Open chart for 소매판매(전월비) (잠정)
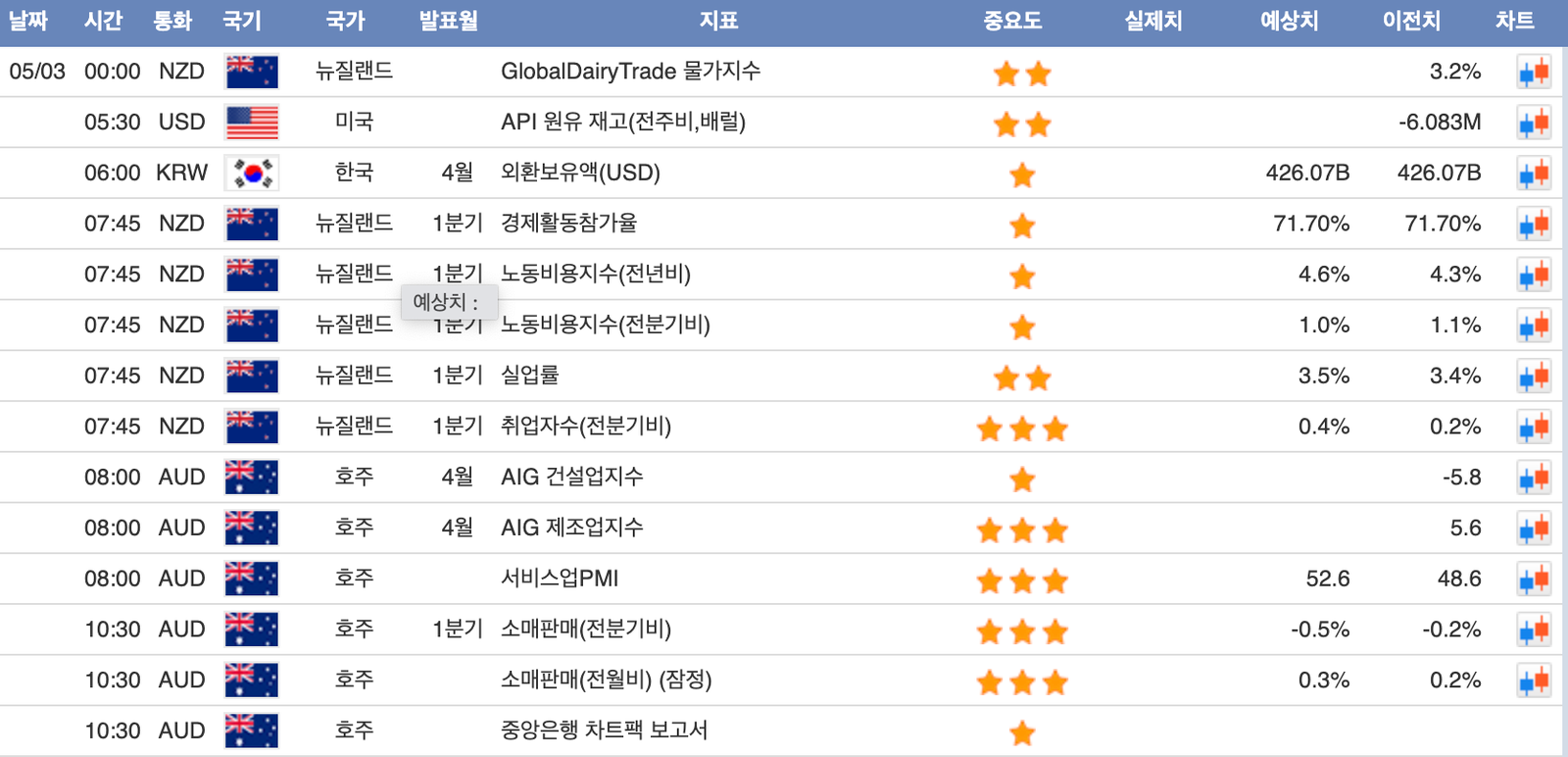Screen dimensions: 1568x757 1534,681
